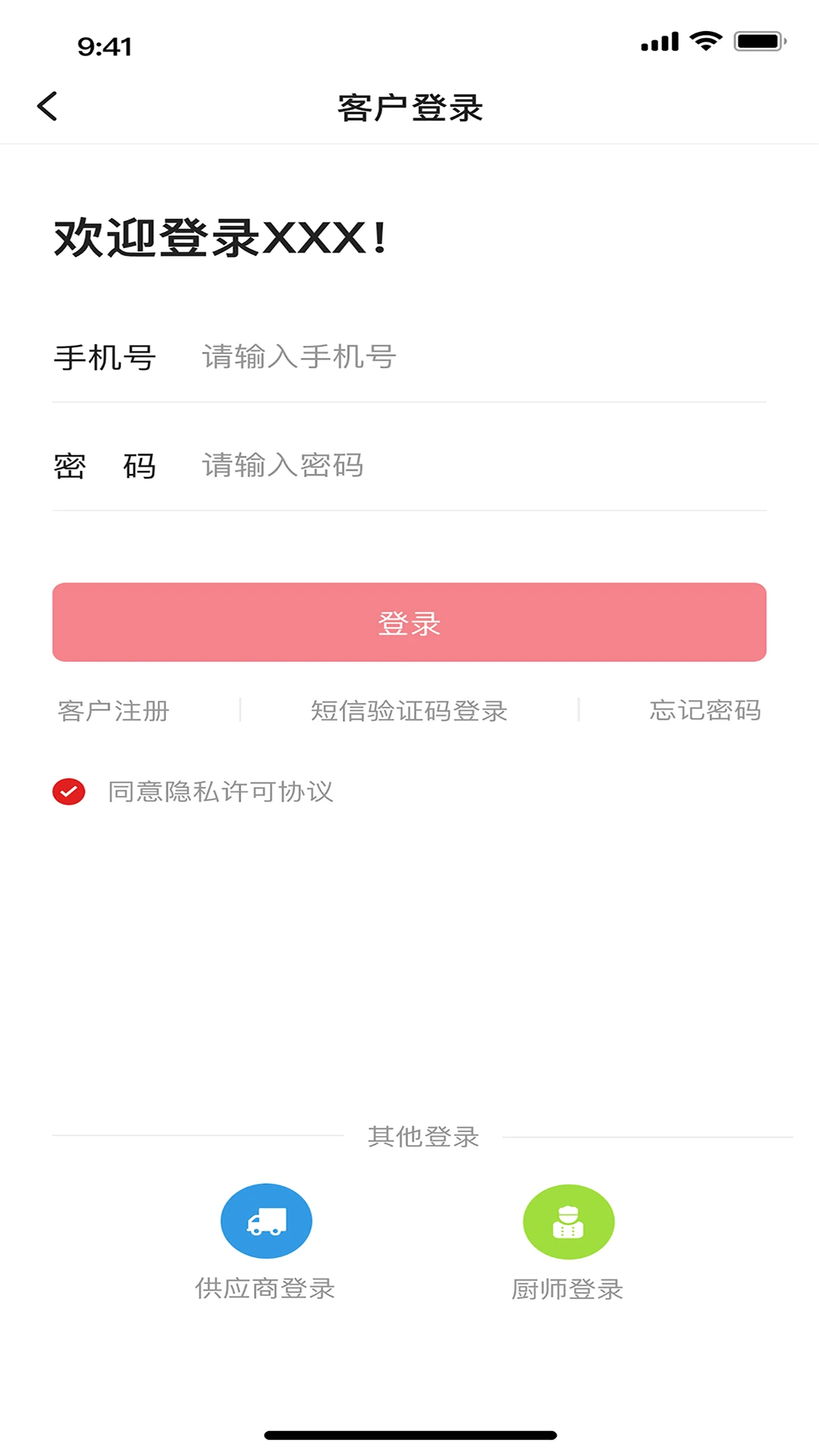Tap the cellular signal icon
This screenshot has height=1456, width=819.
(659, 42)
